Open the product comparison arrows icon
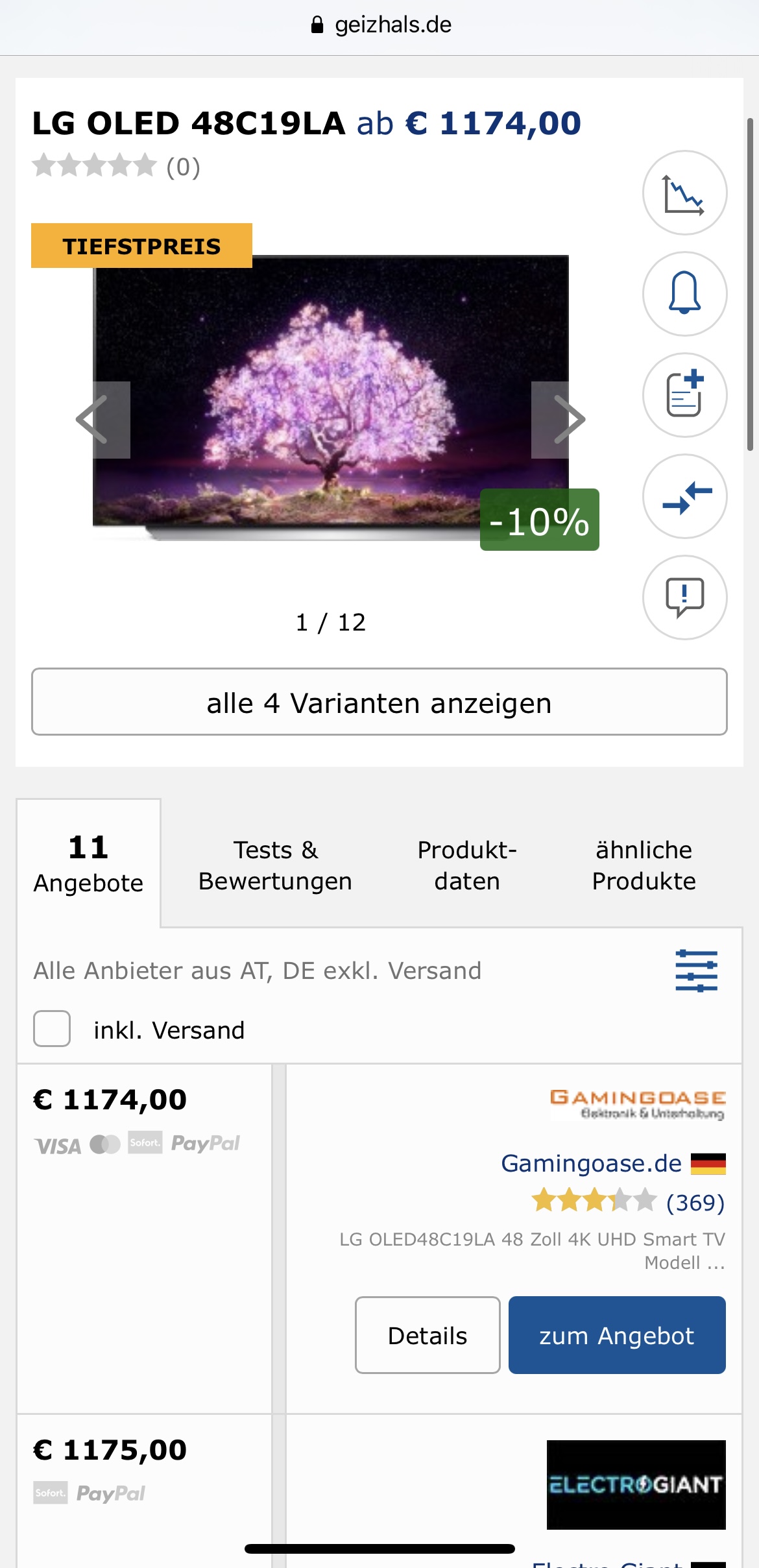 coord(684,496)
